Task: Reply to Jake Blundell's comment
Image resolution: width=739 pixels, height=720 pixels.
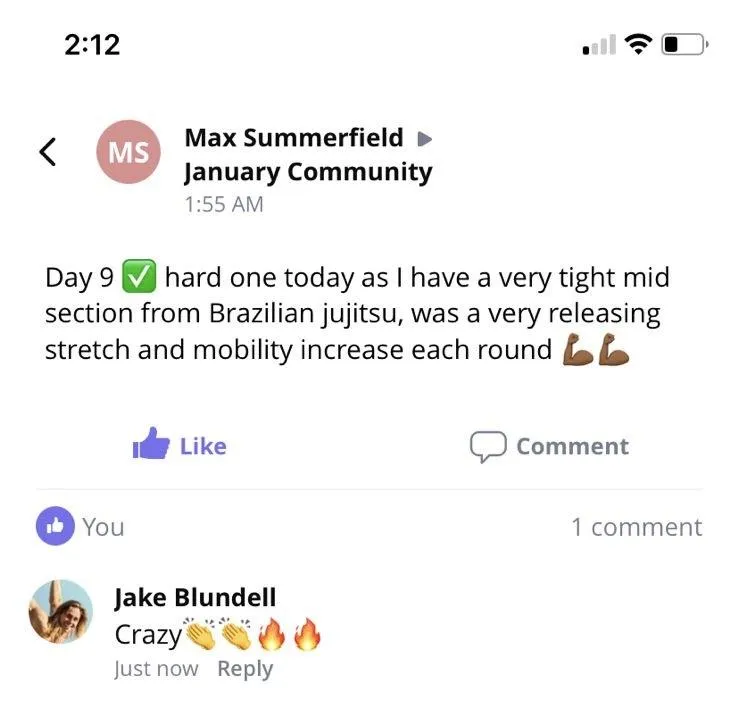Action: pos(245,669)
